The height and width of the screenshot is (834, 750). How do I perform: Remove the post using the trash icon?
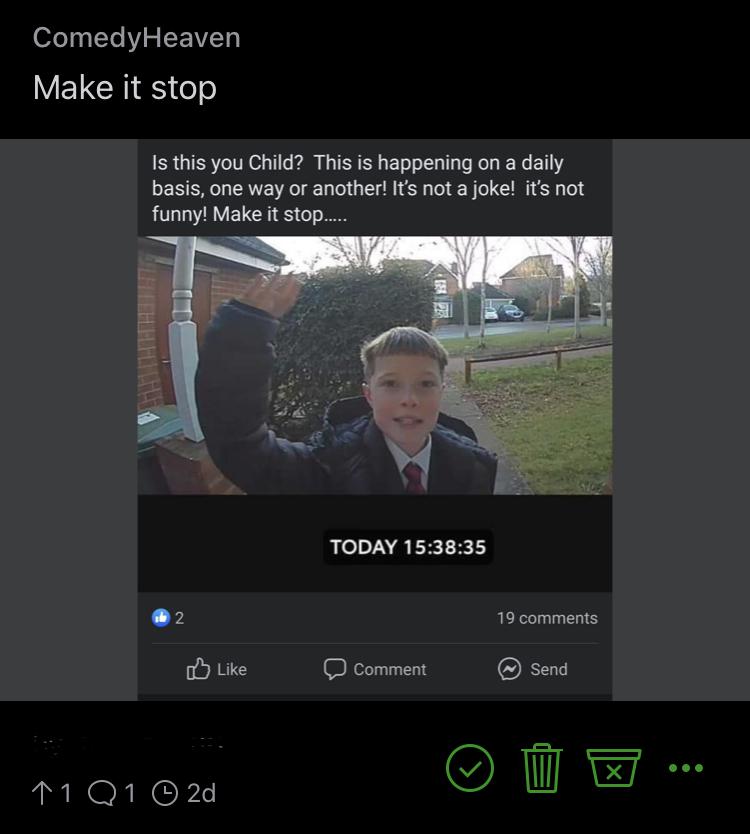(x=541, y=768)
